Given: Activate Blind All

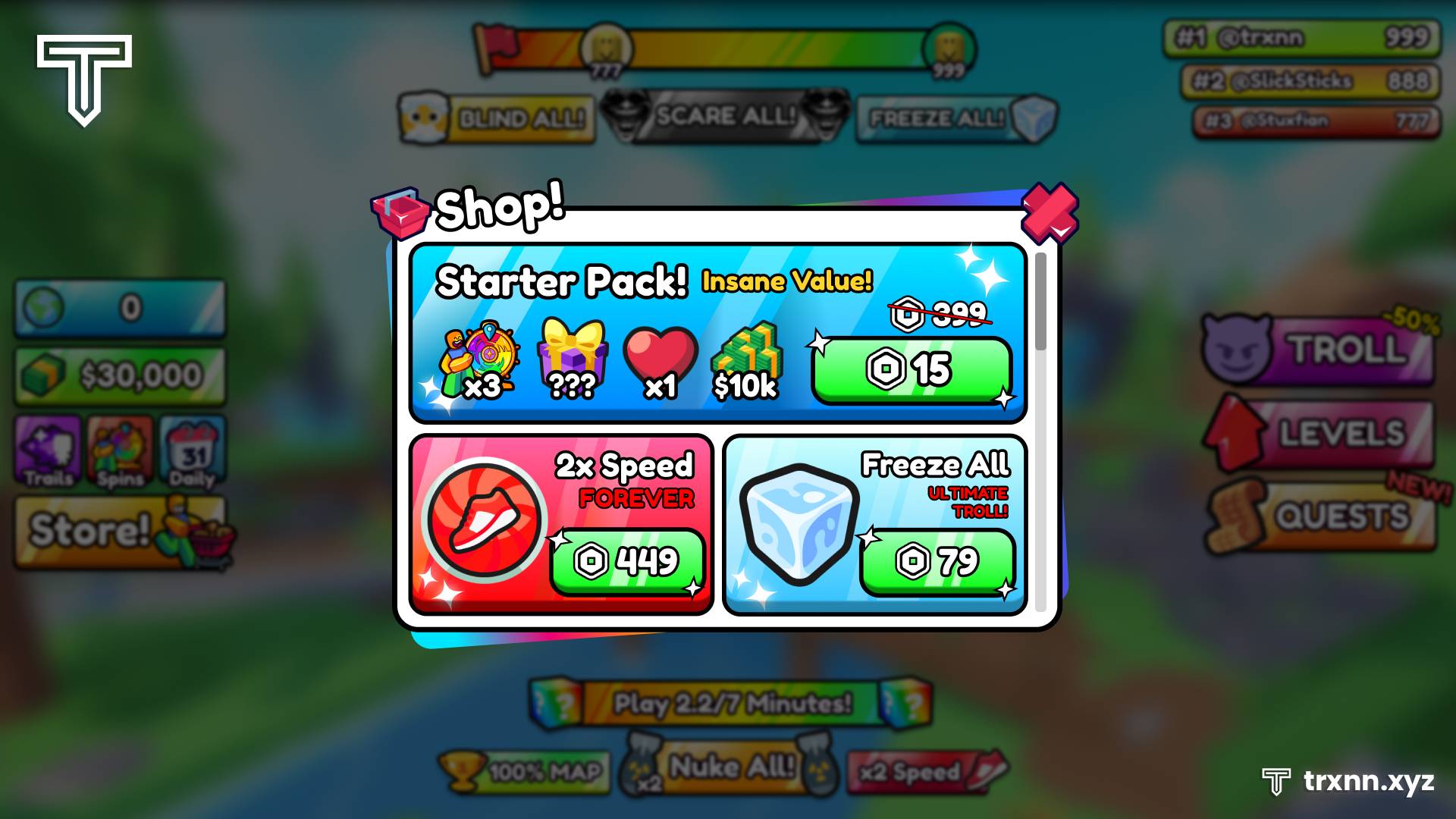Looking at the screenshot, I should [497, 119].
